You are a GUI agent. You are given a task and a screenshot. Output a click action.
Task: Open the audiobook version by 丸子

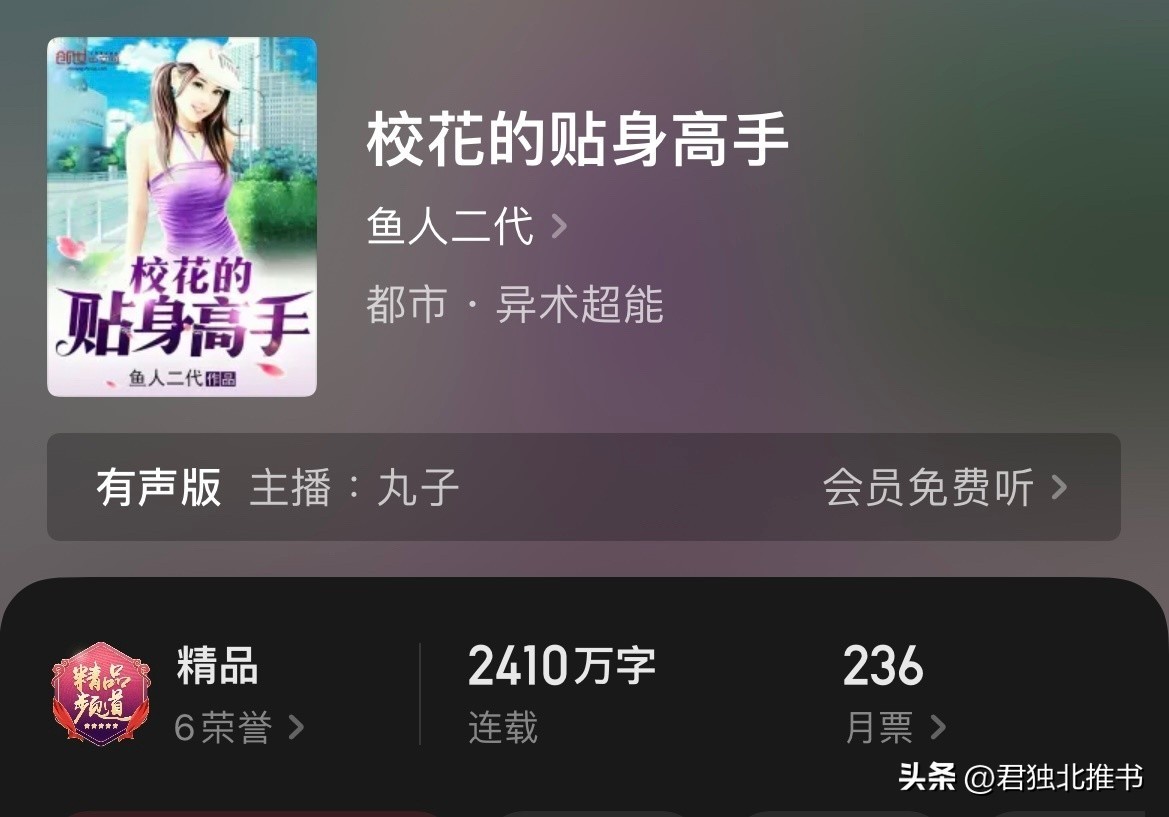[583, 488]
